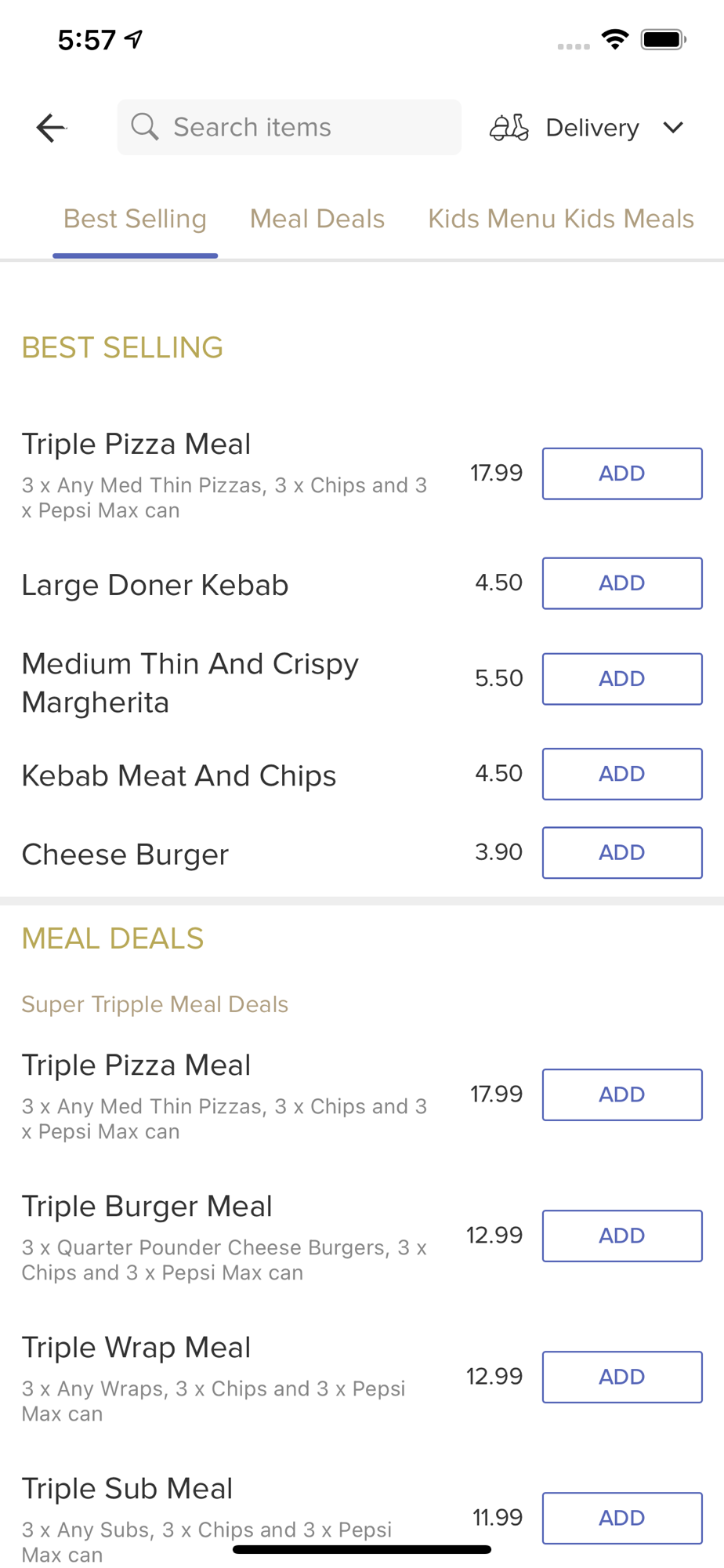Viewport: 724px width, 1568px height.
Task: Add the Triple Wrap Meal
Action: [x=622, y=1377]
